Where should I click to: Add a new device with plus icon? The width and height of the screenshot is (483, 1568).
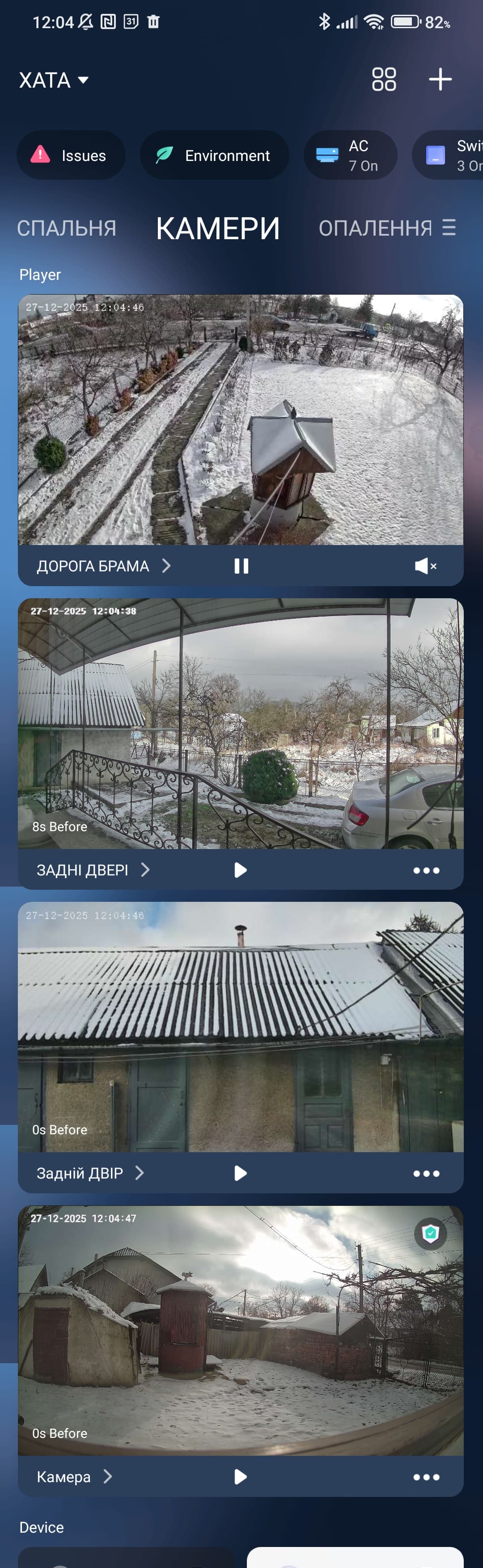click(x=440, y=79)
